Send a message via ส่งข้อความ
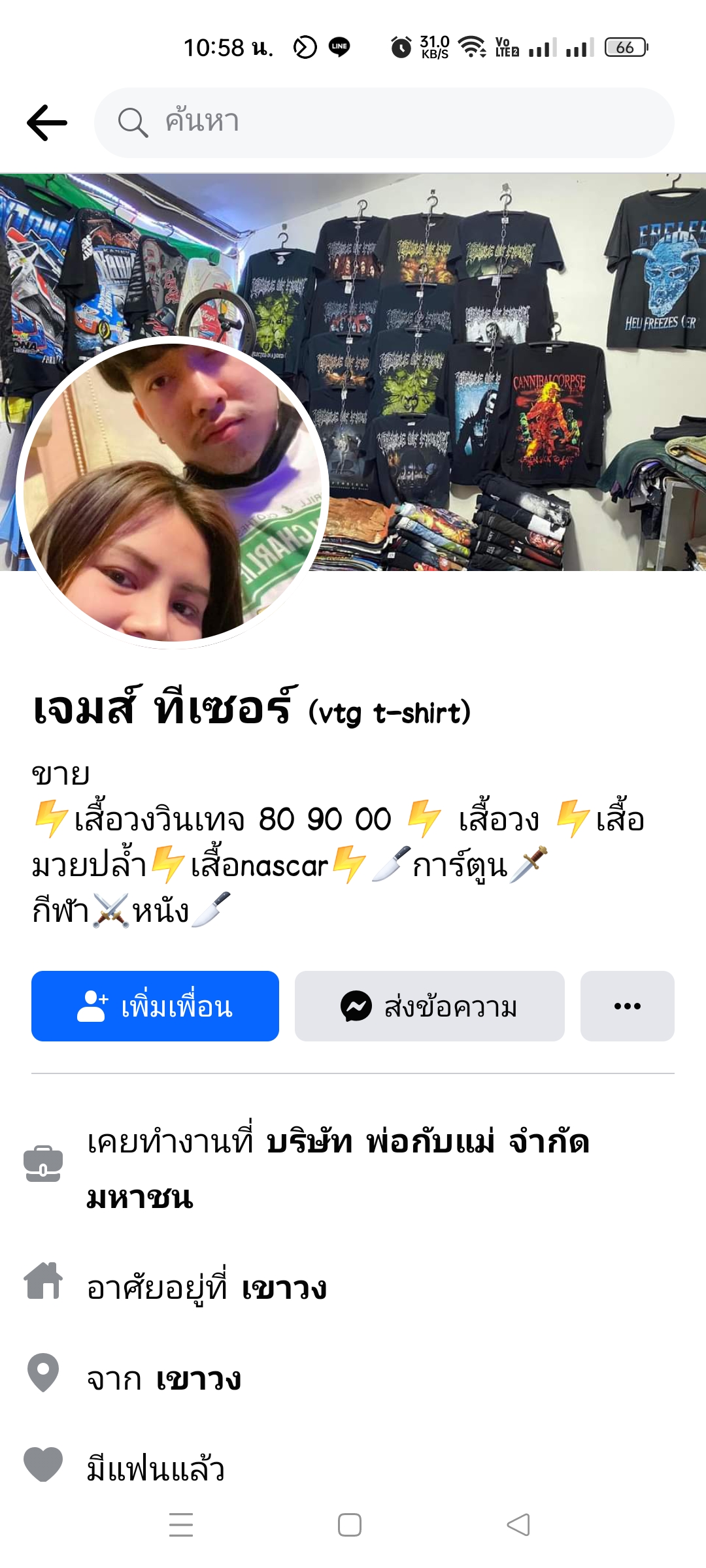This screenshot has width=706, height=1568. (429, 1006)
